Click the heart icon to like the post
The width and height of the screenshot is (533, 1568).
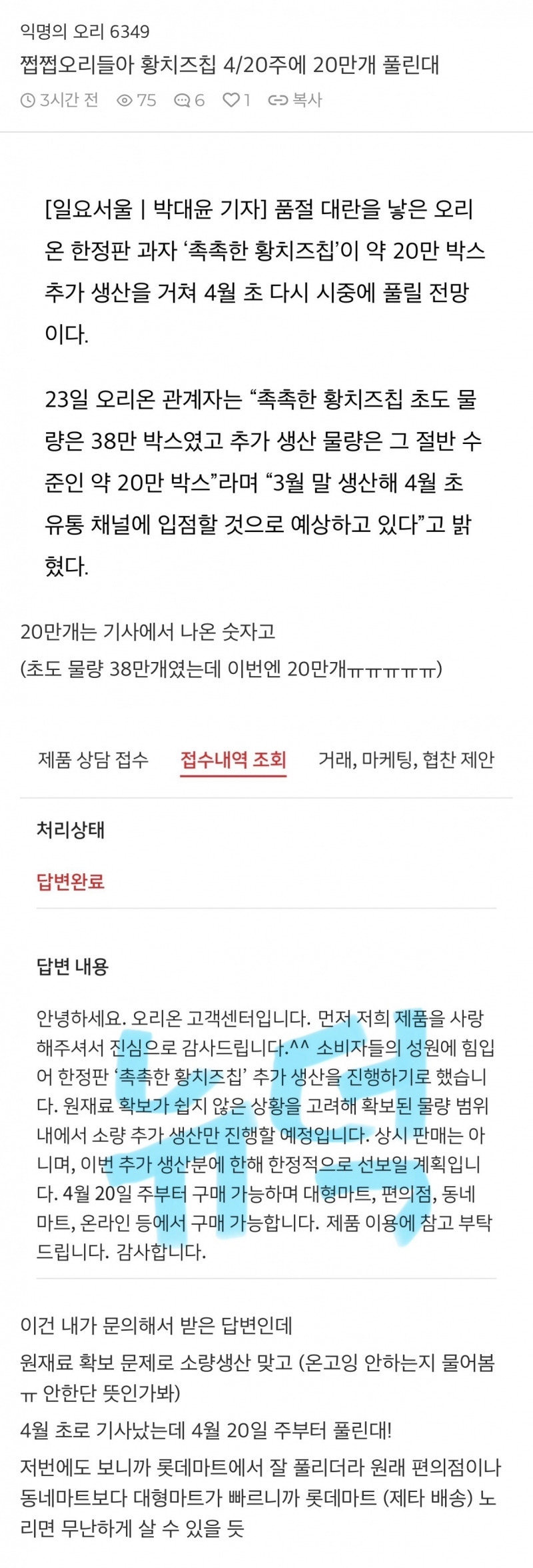(231, 100)
